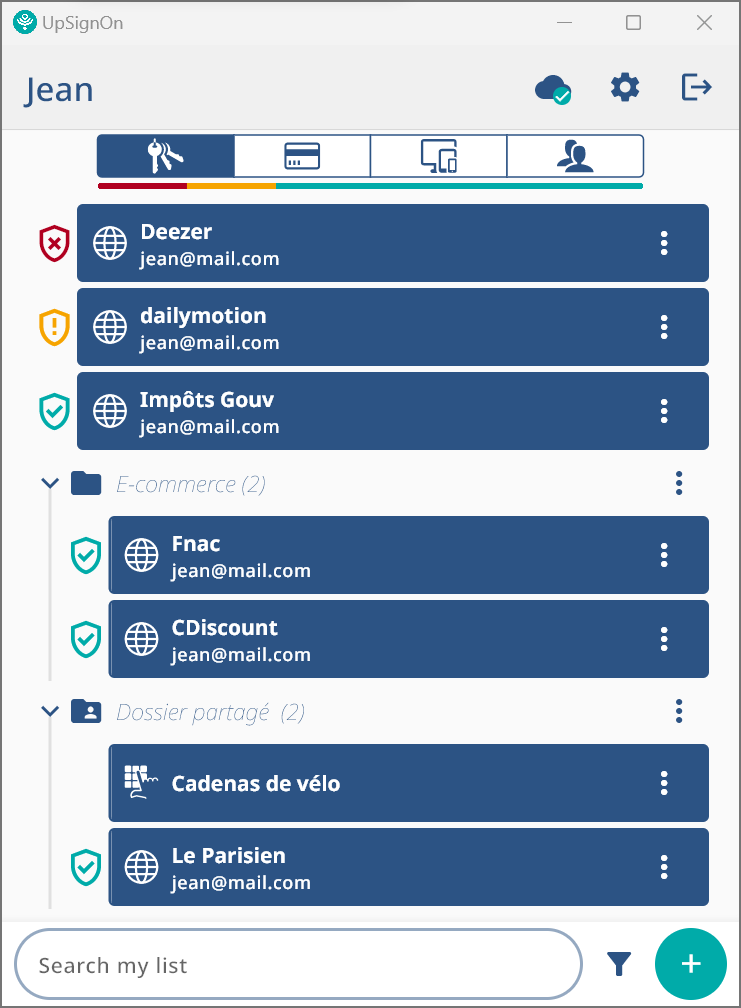The width and height of the screenshot is (741, 1008).
Task: Open settings via the gear icon
Action: [x=625, y=87]
